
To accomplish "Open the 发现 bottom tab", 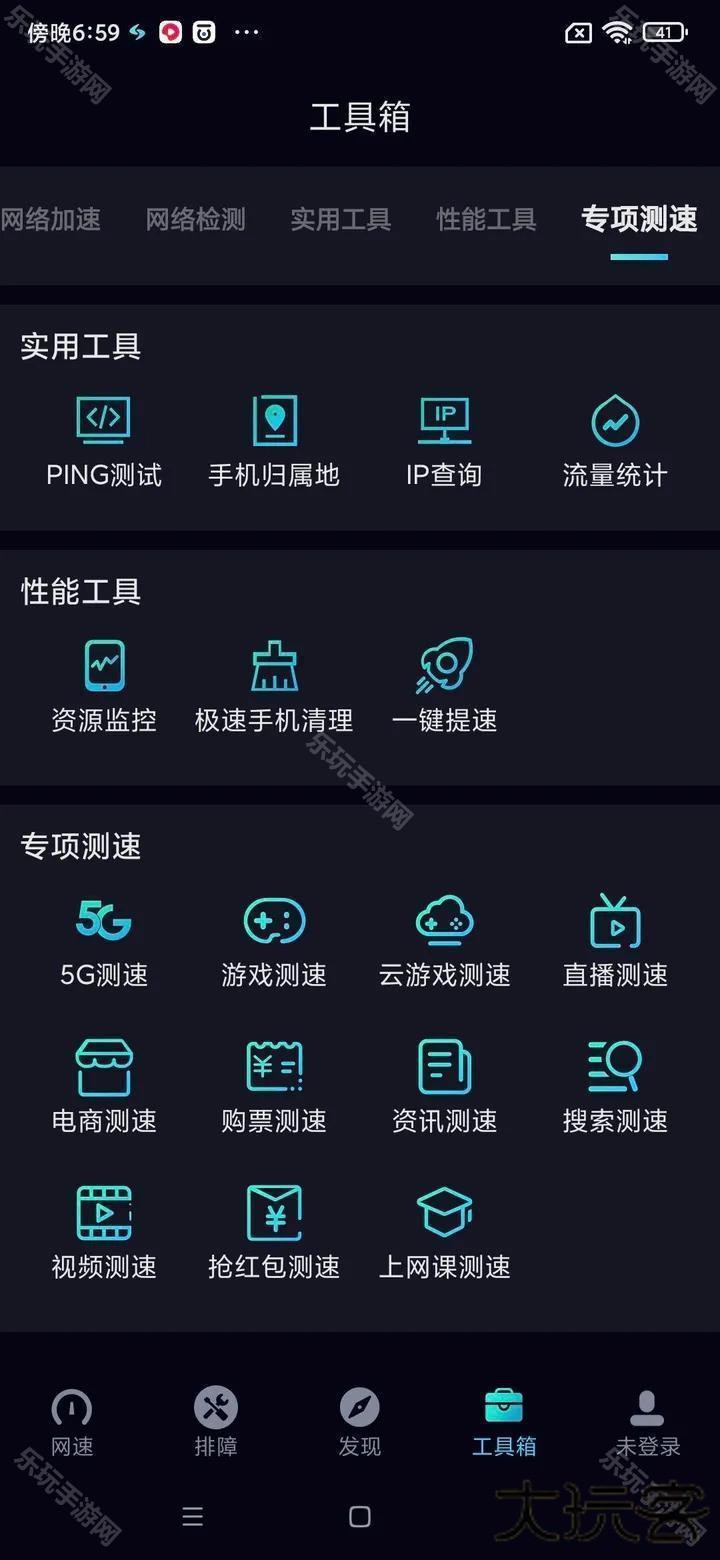I will click(360, 1422).
